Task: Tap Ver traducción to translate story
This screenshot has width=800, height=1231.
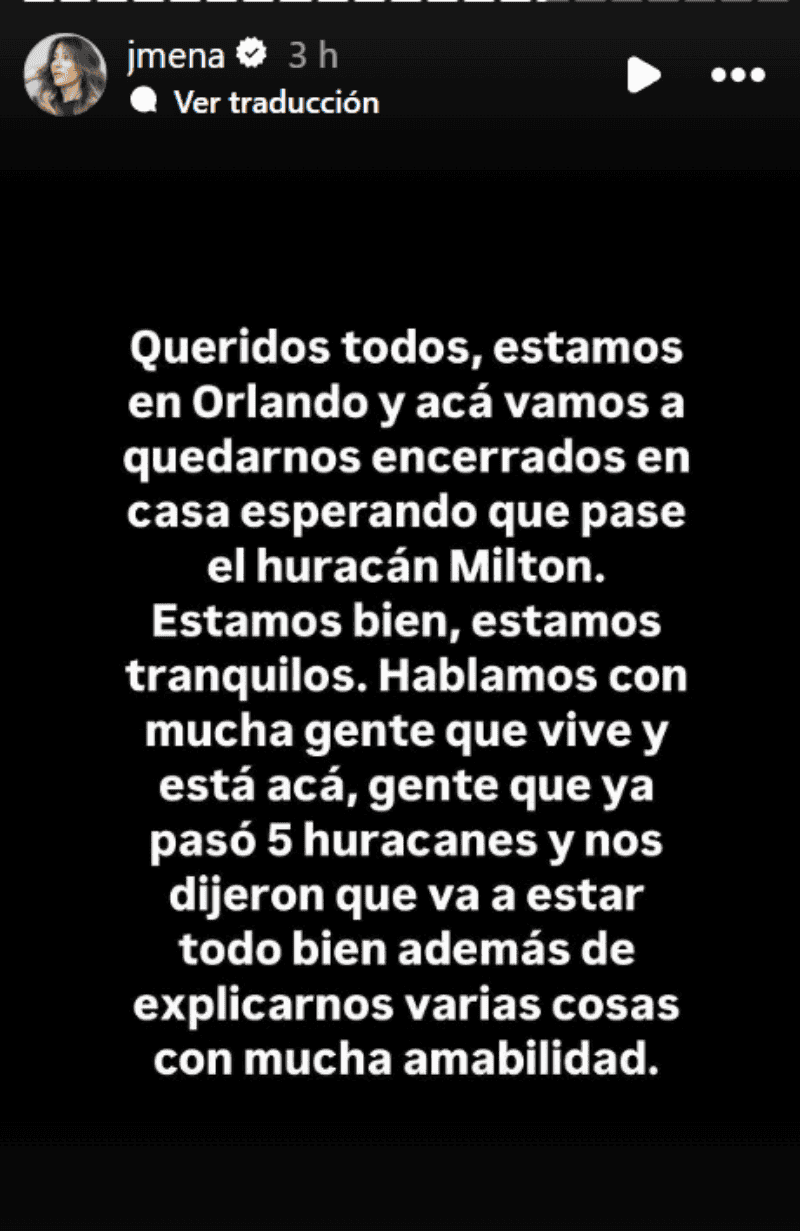Action: point(276,102)
